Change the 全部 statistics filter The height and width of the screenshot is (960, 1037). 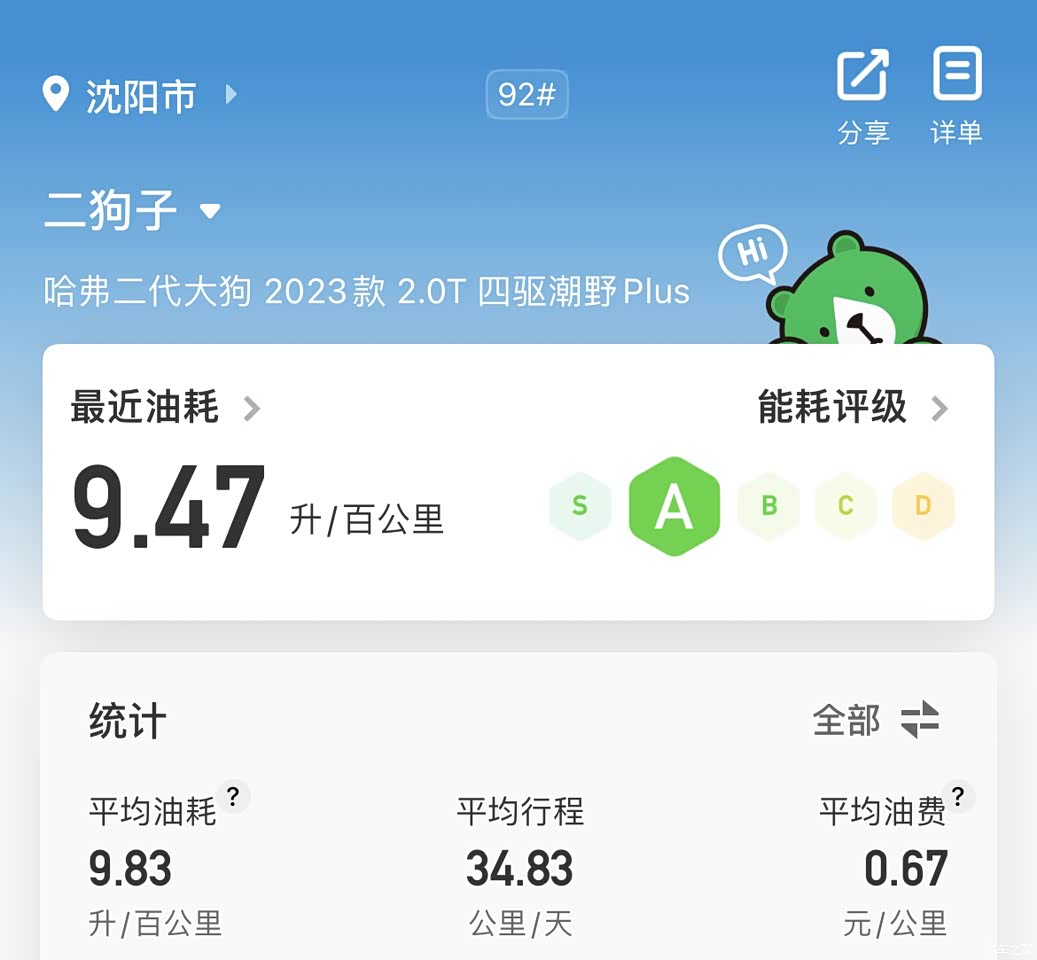tap(876, 720)
